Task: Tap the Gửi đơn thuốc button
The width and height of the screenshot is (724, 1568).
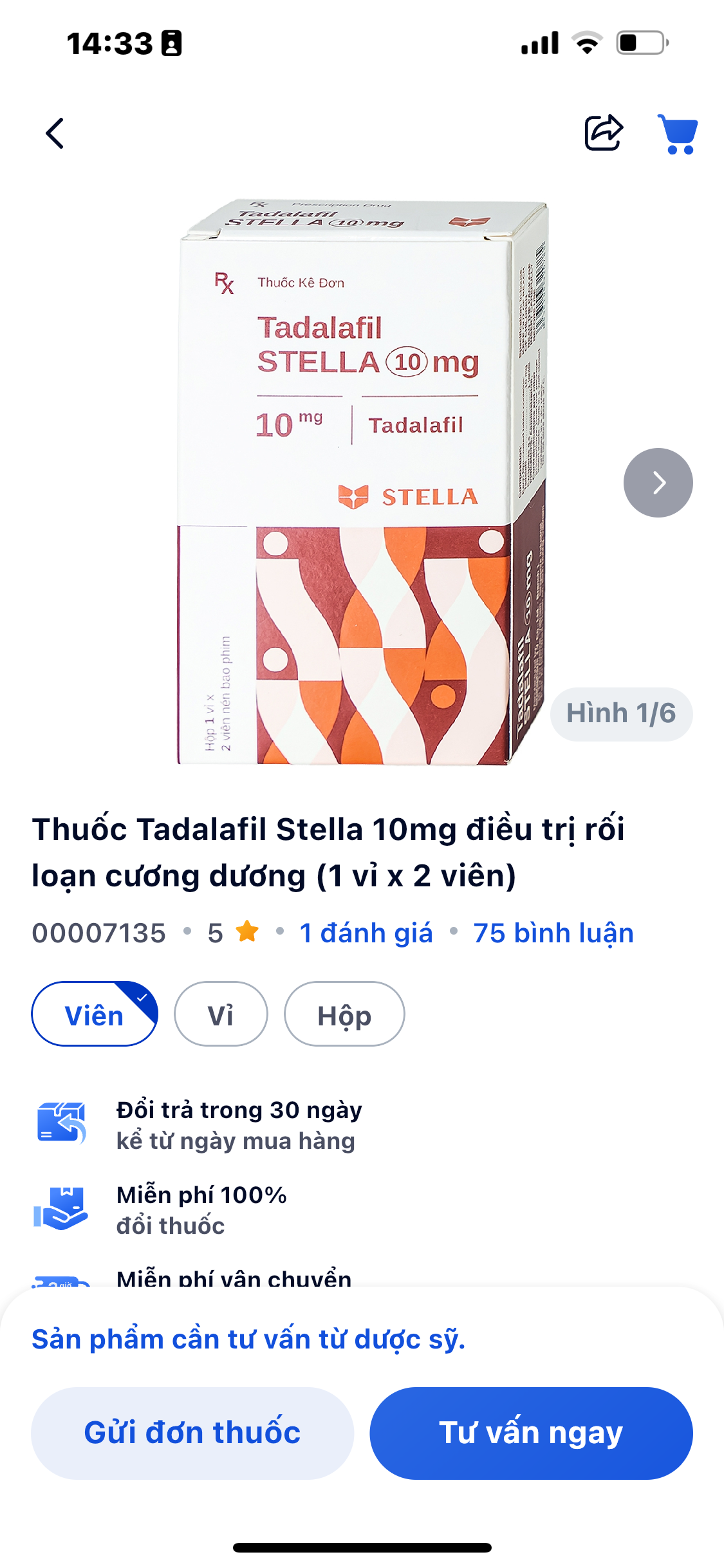Action: 192,1433
